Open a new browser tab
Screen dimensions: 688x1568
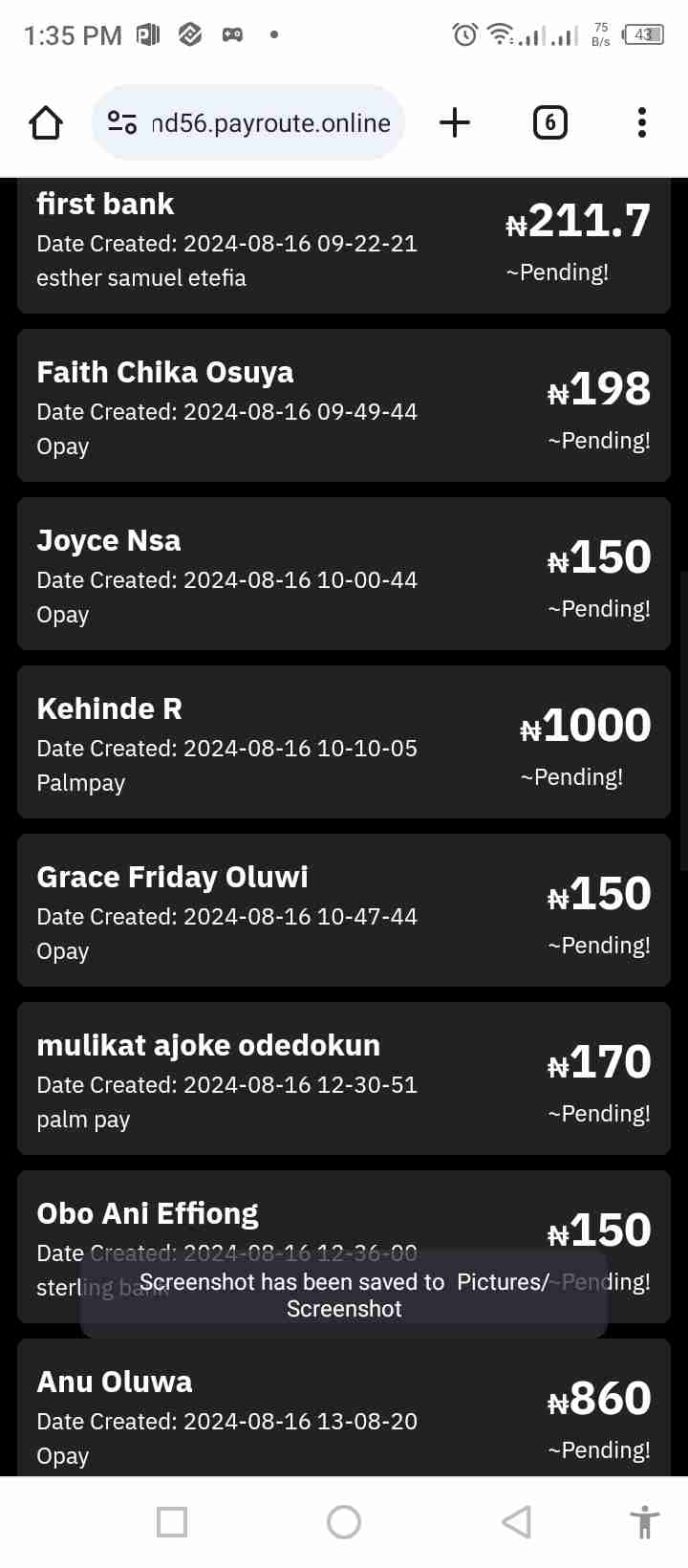[455, 122]
